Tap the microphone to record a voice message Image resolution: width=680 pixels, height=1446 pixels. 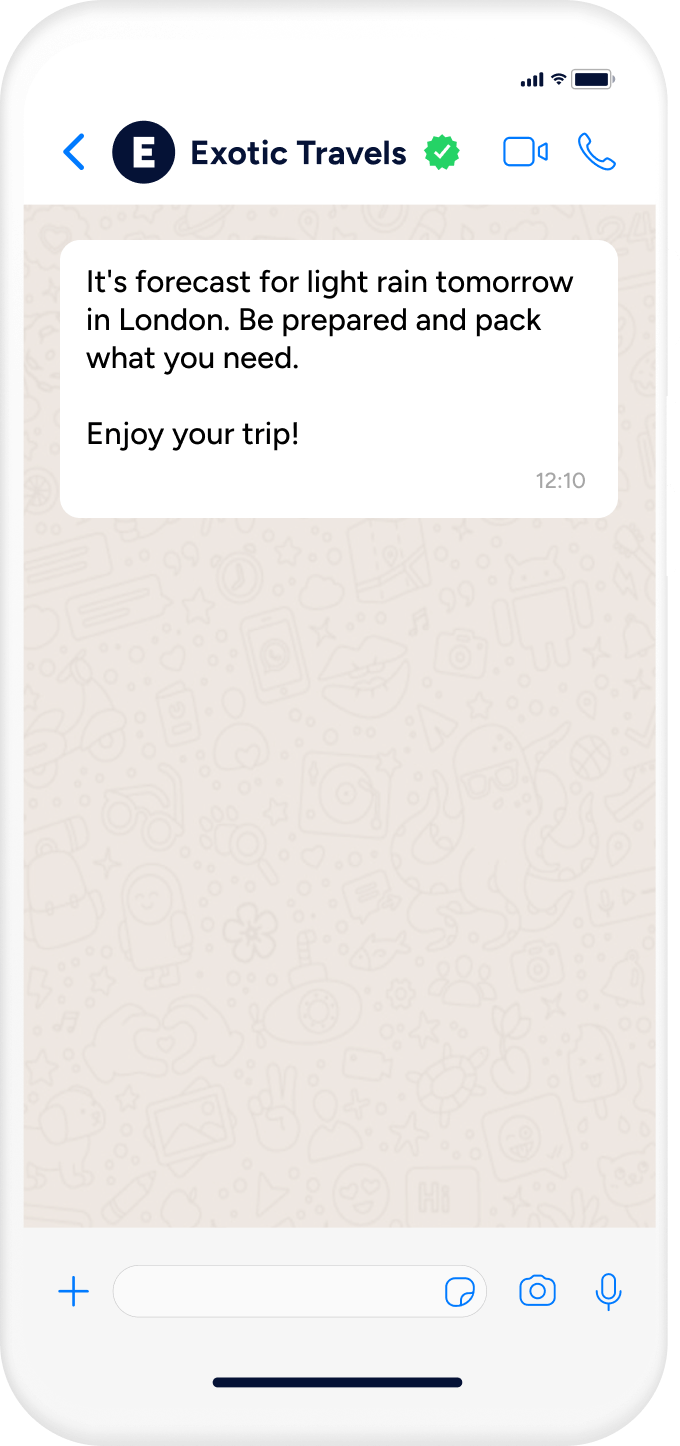click(x=608, y=1292)
